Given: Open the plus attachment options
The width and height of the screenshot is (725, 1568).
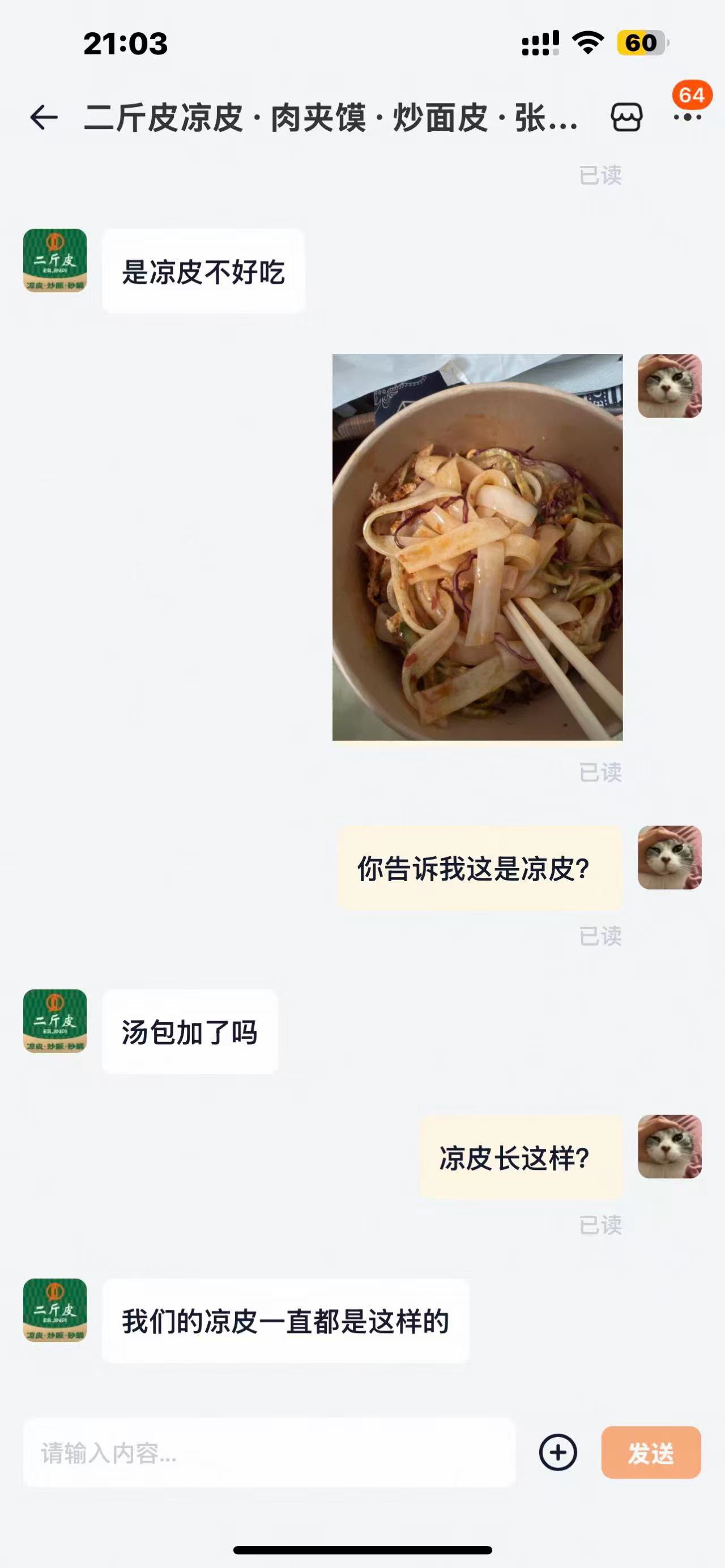Looking at the screenshot, I should point(557,1453).
